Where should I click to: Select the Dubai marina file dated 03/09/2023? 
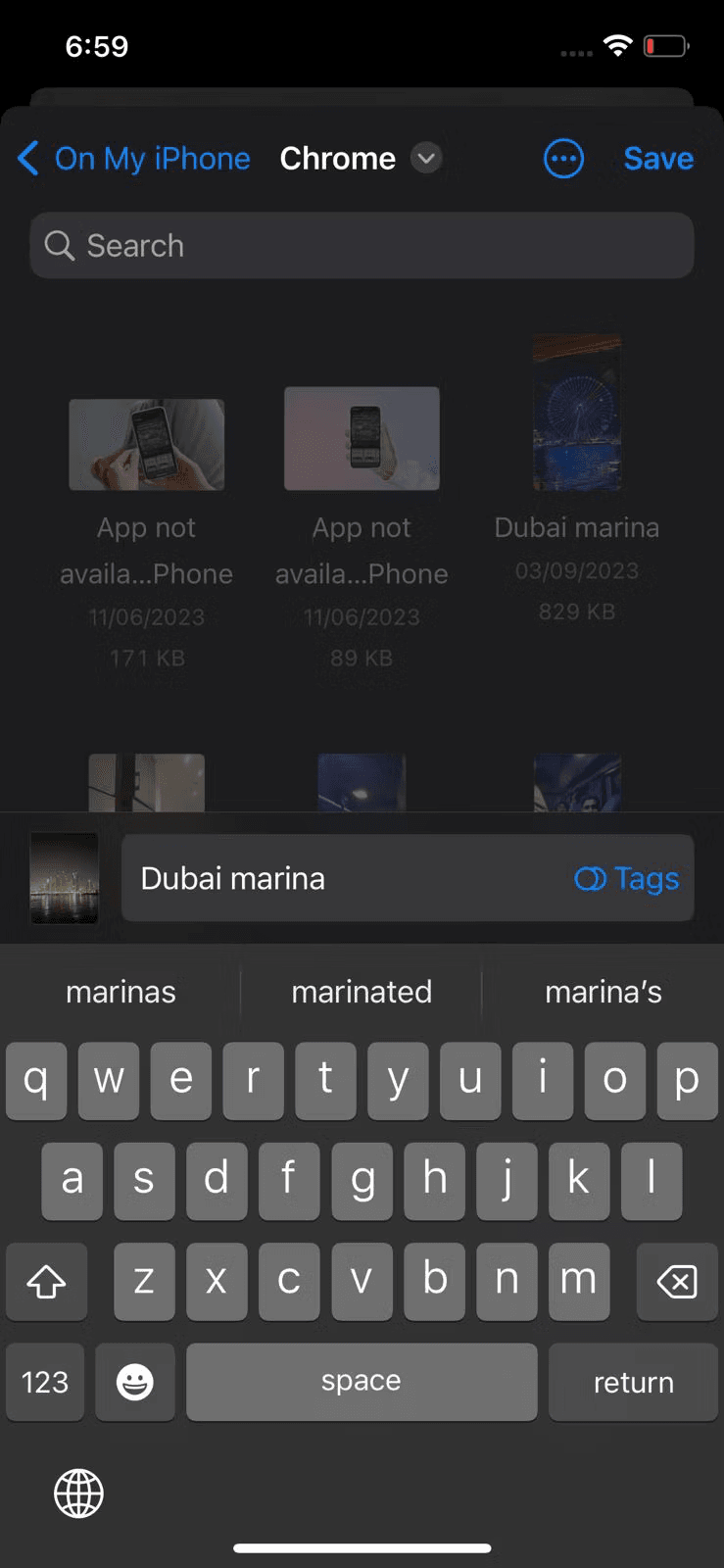click(577, 470)
